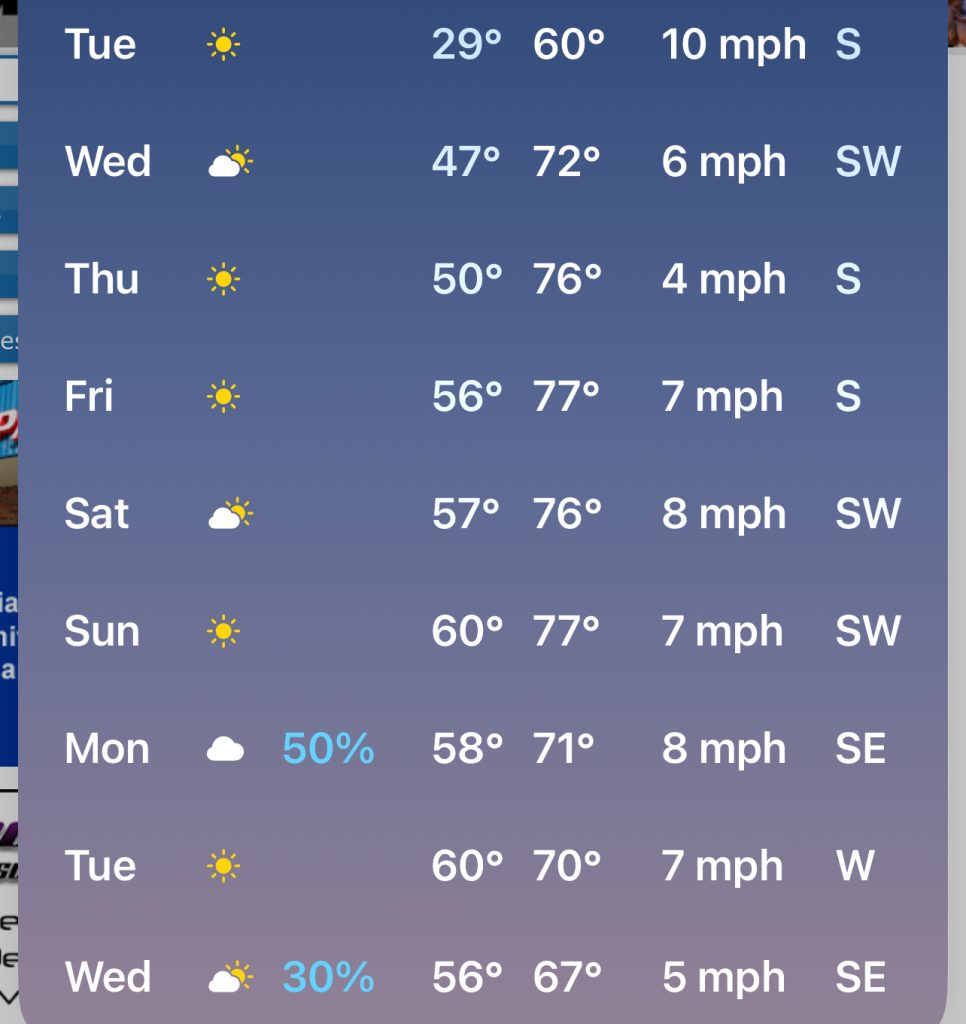Open Friday's forecast row
Image resolution: width=966 pixels, height=1024 pixels.
tap(482, 397)
